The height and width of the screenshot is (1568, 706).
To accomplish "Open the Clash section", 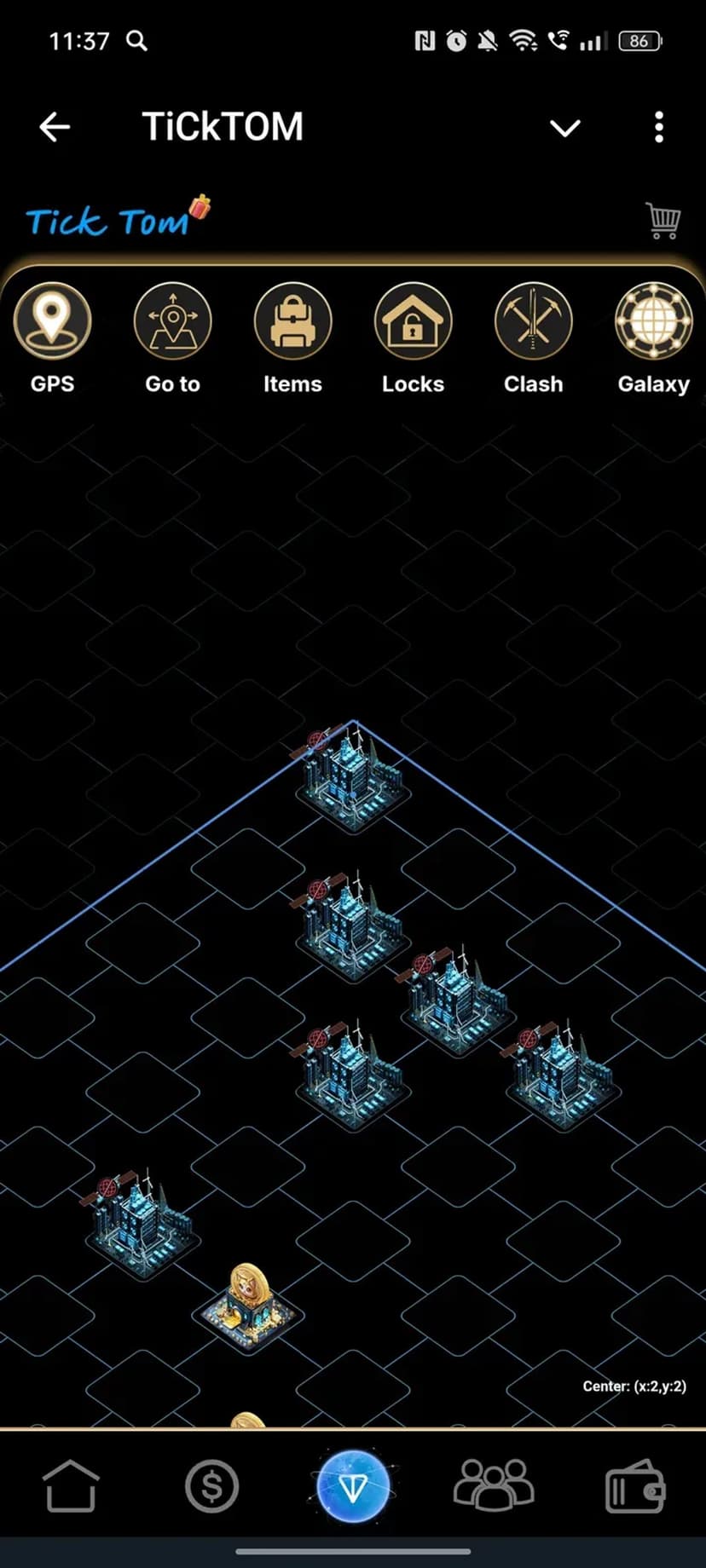I will point(533,321).
